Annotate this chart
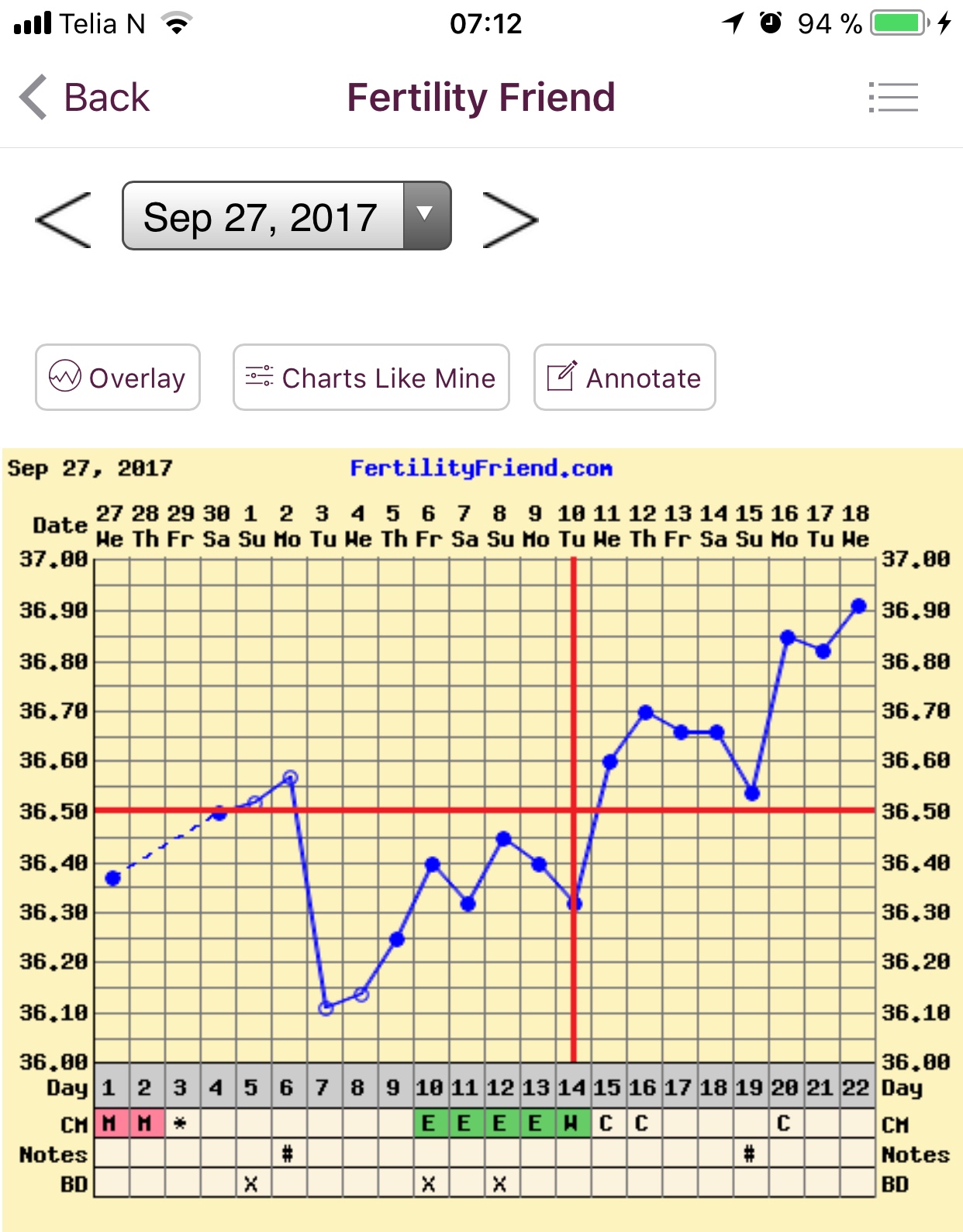This screenshot has height=1232, width=963. [624, 378]
